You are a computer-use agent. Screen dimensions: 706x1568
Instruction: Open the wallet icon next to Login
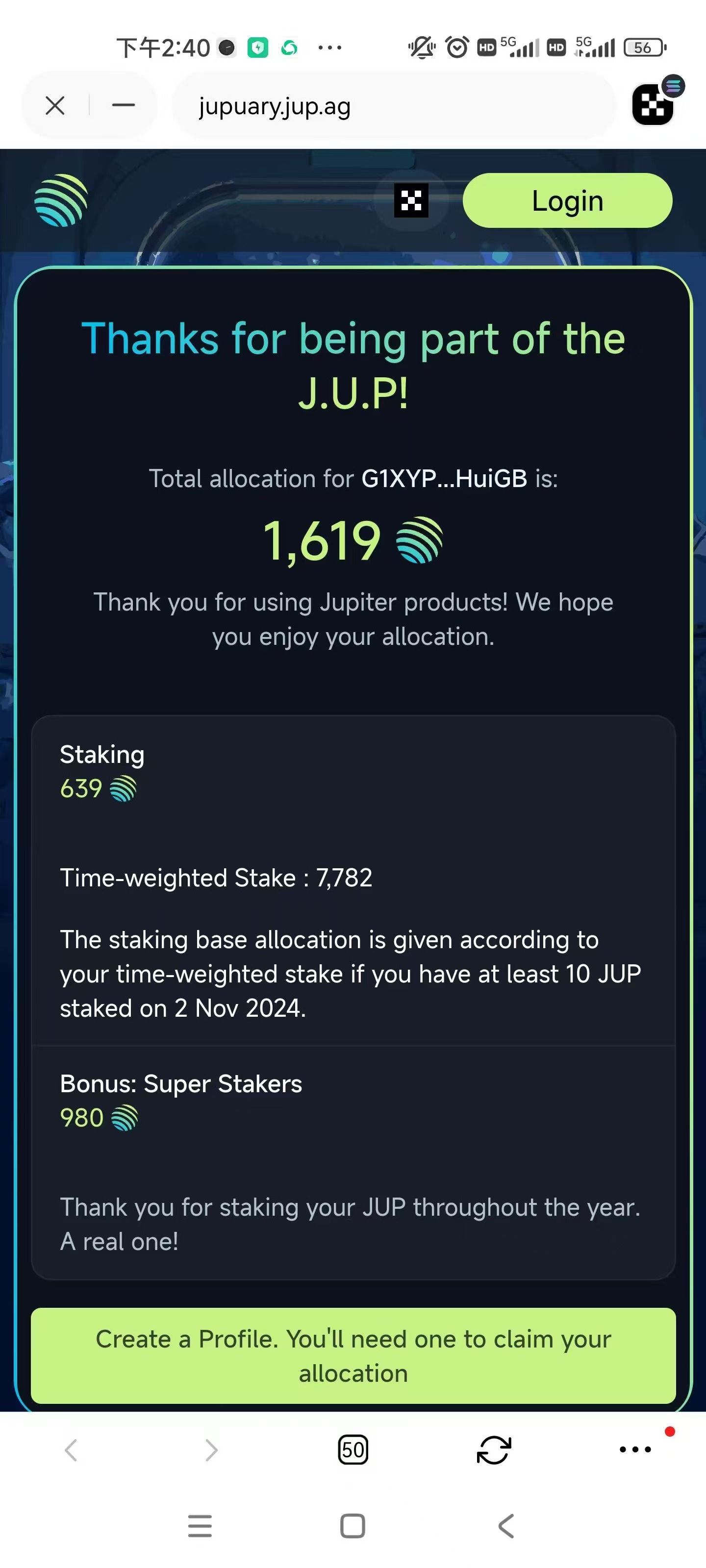[x=411, y=200]
